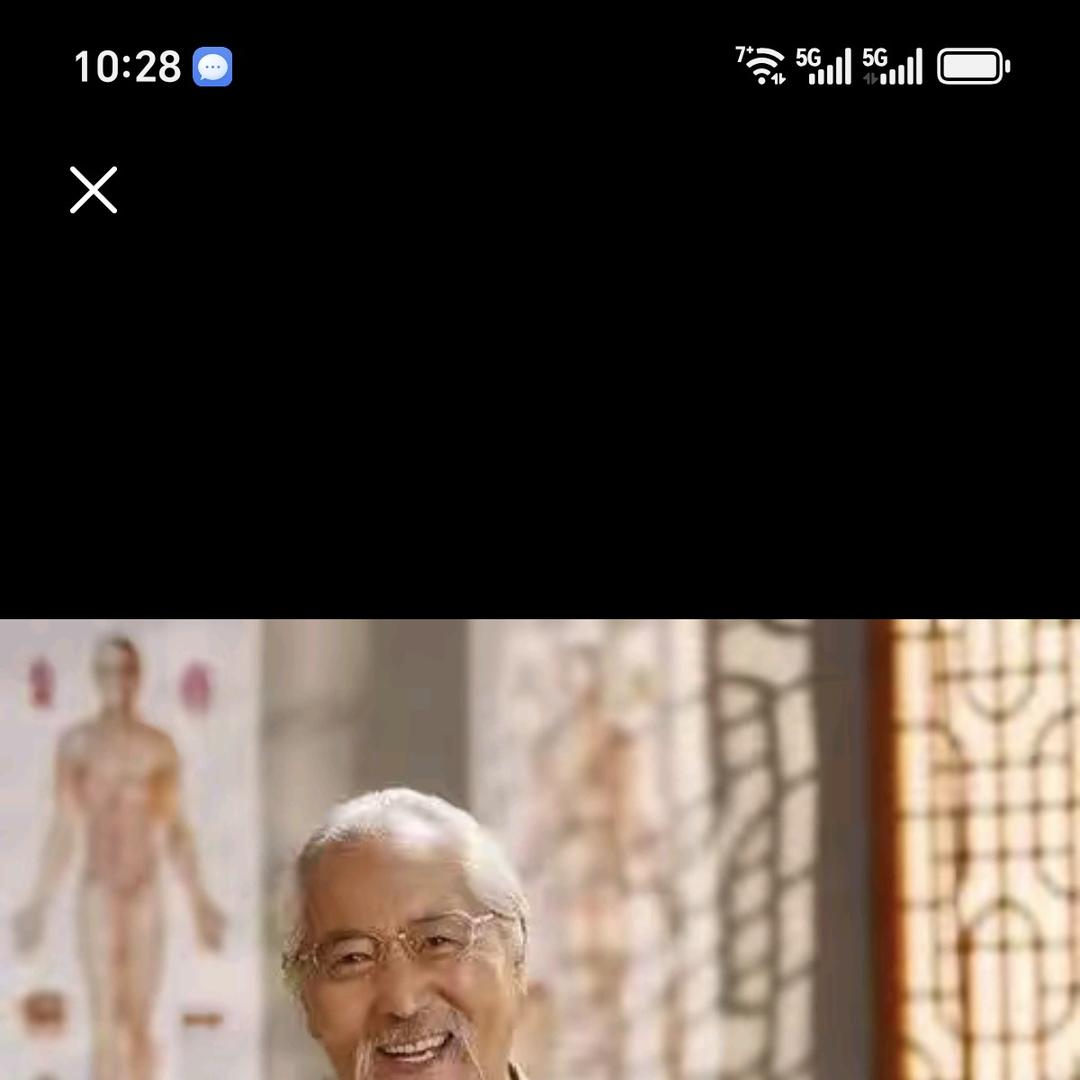Close the image viewer
The width and height of the screenshot is (1080, 1080).
93,190
